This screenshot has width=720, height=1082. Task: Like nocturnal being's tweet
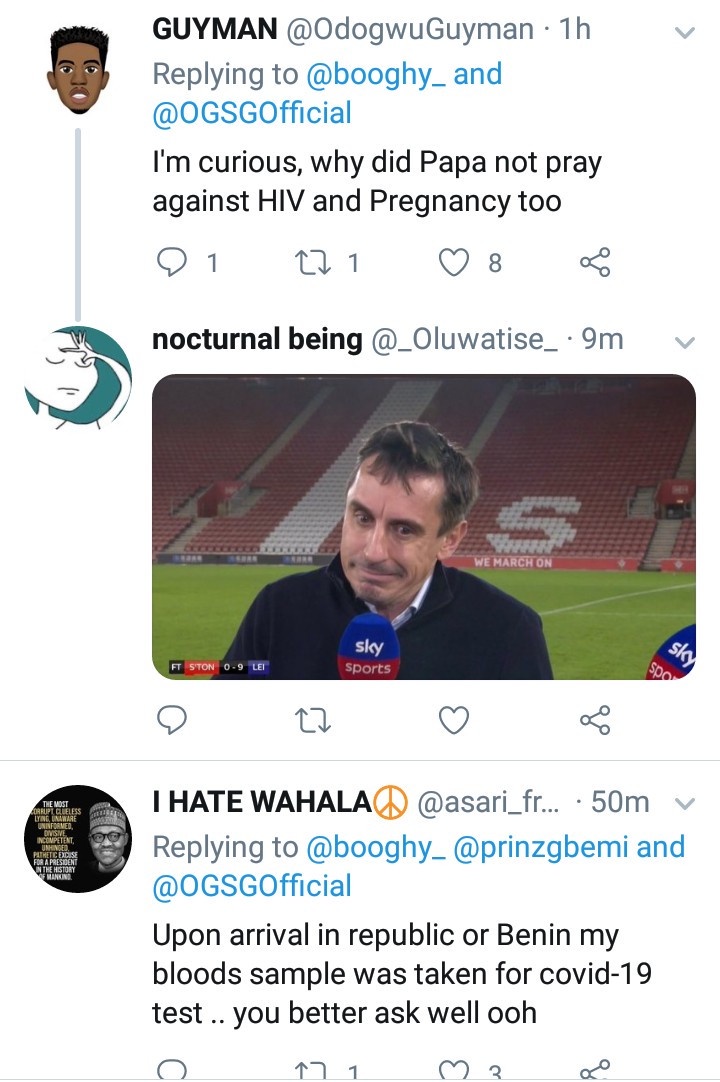pyautogui.click(x=455, y=719)
